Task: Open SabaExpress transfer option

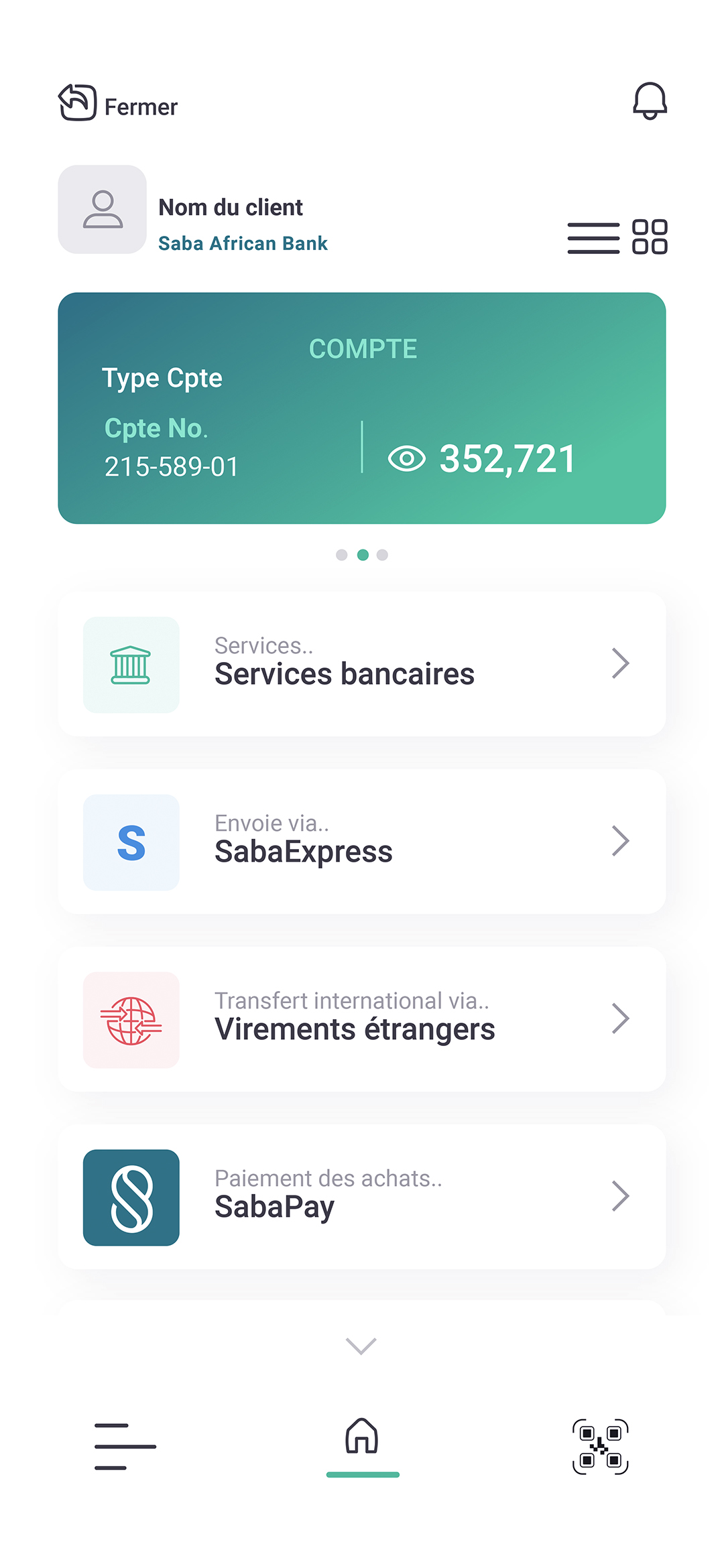Action: pos(362,842)
